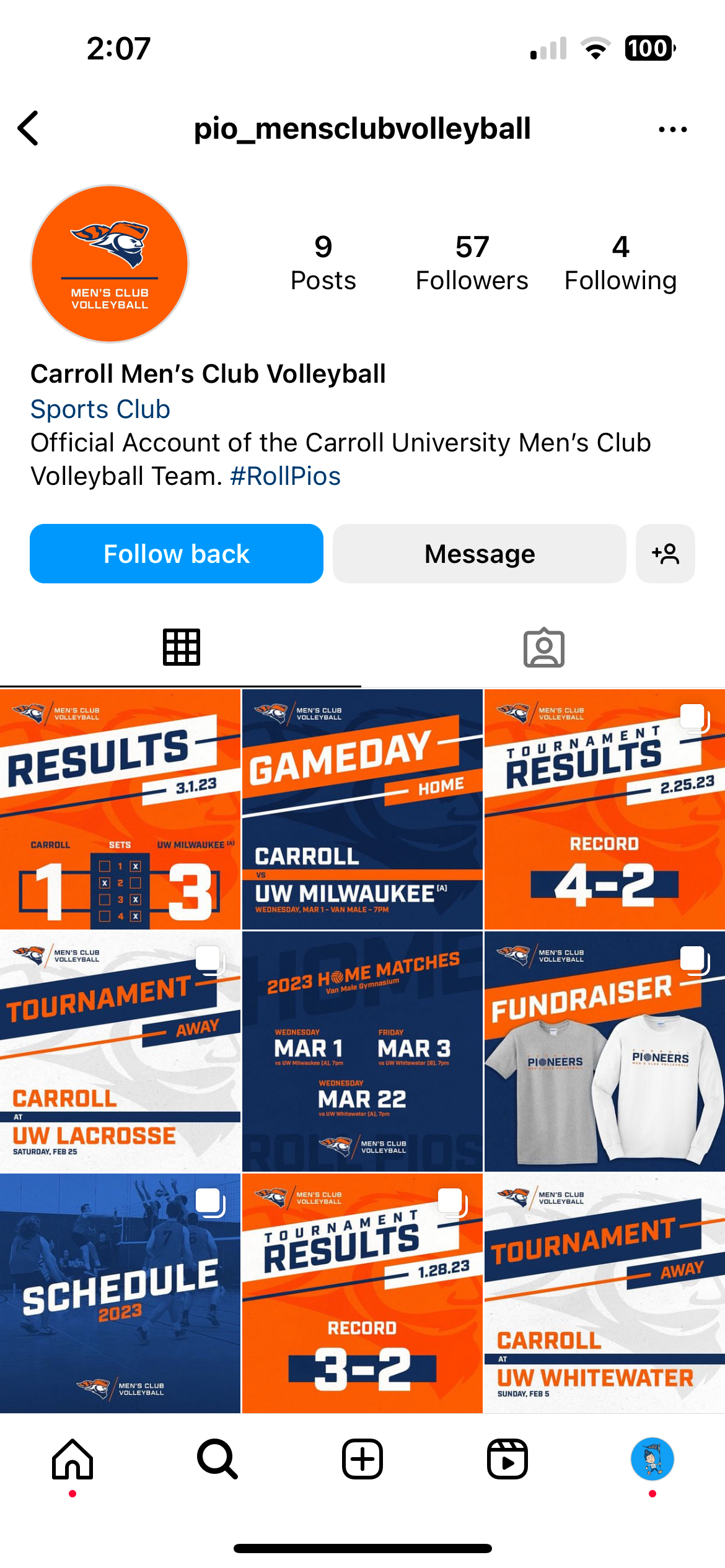Viewport: 725px width, 1568px height.
Task: Open the Reels tab
Action: [x=507, y=1459]
